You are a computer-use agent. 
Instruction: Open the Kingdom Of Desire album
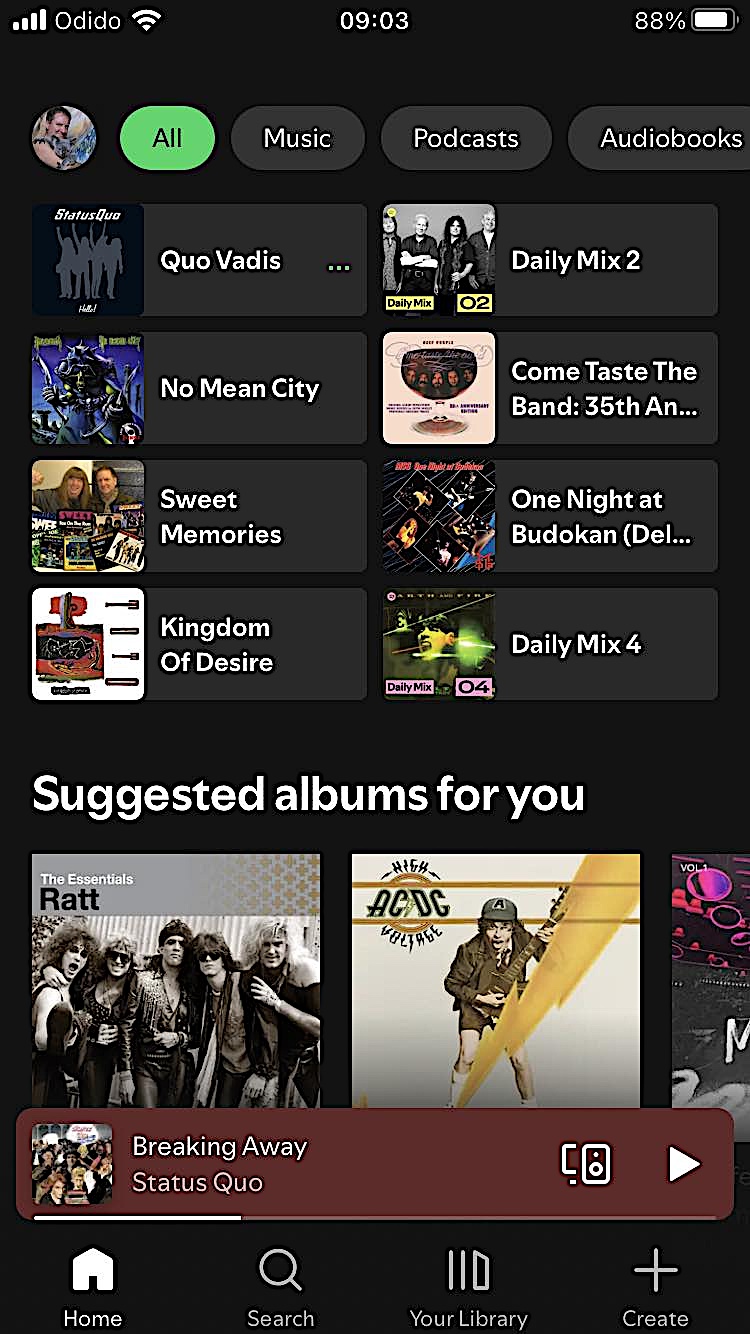(x=199, y=644)
